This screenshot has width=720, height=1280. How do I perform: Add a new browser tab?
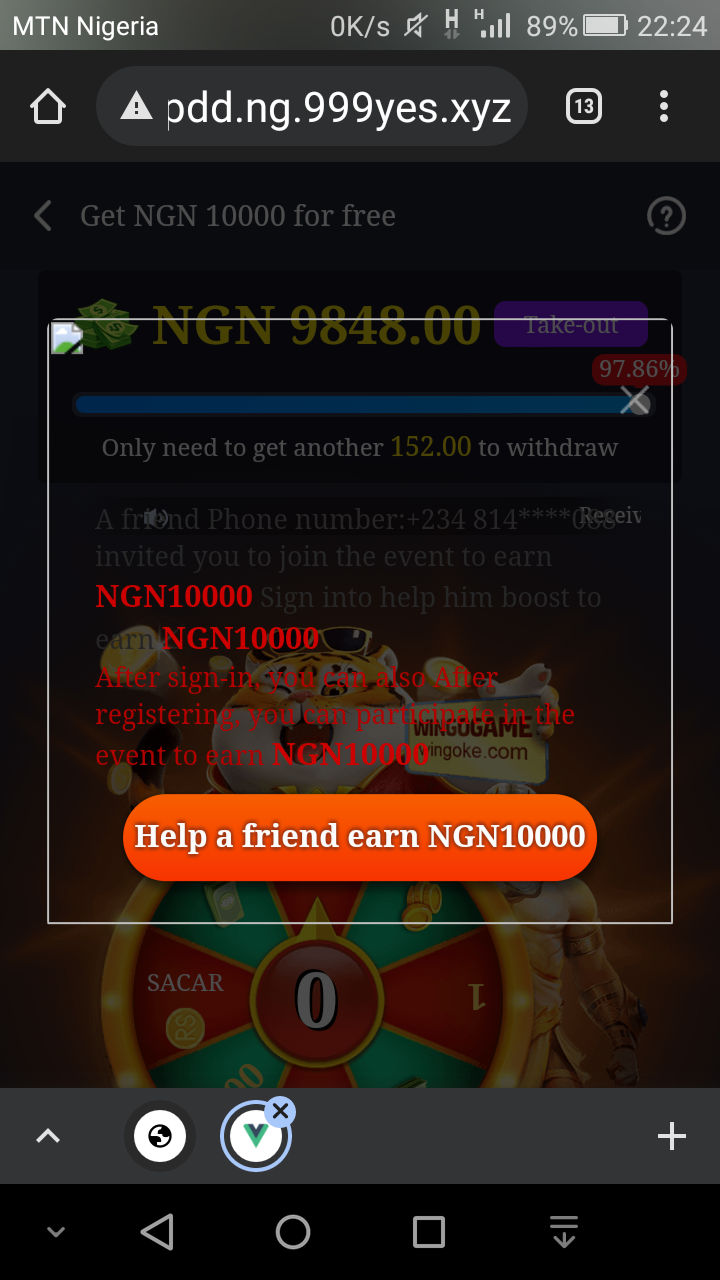click(671, 1136)
